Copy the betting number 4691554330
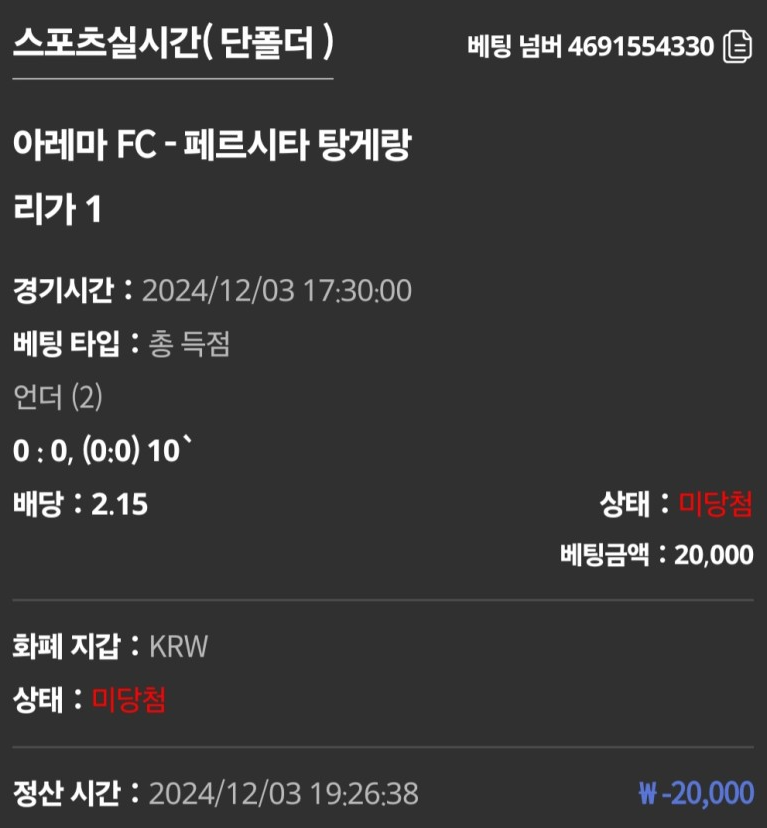This screenshot has height=828, width=767. click(737, 47)
